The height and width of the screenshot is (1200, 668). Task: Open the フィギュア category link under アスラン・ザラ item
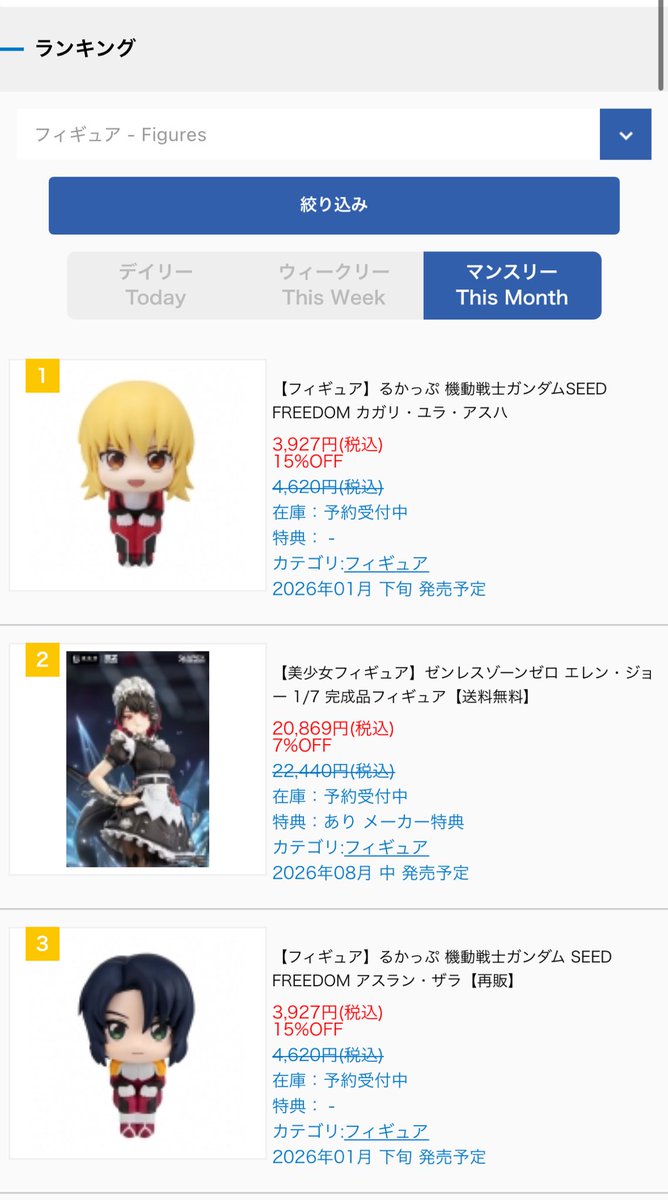coord(386,1132)
